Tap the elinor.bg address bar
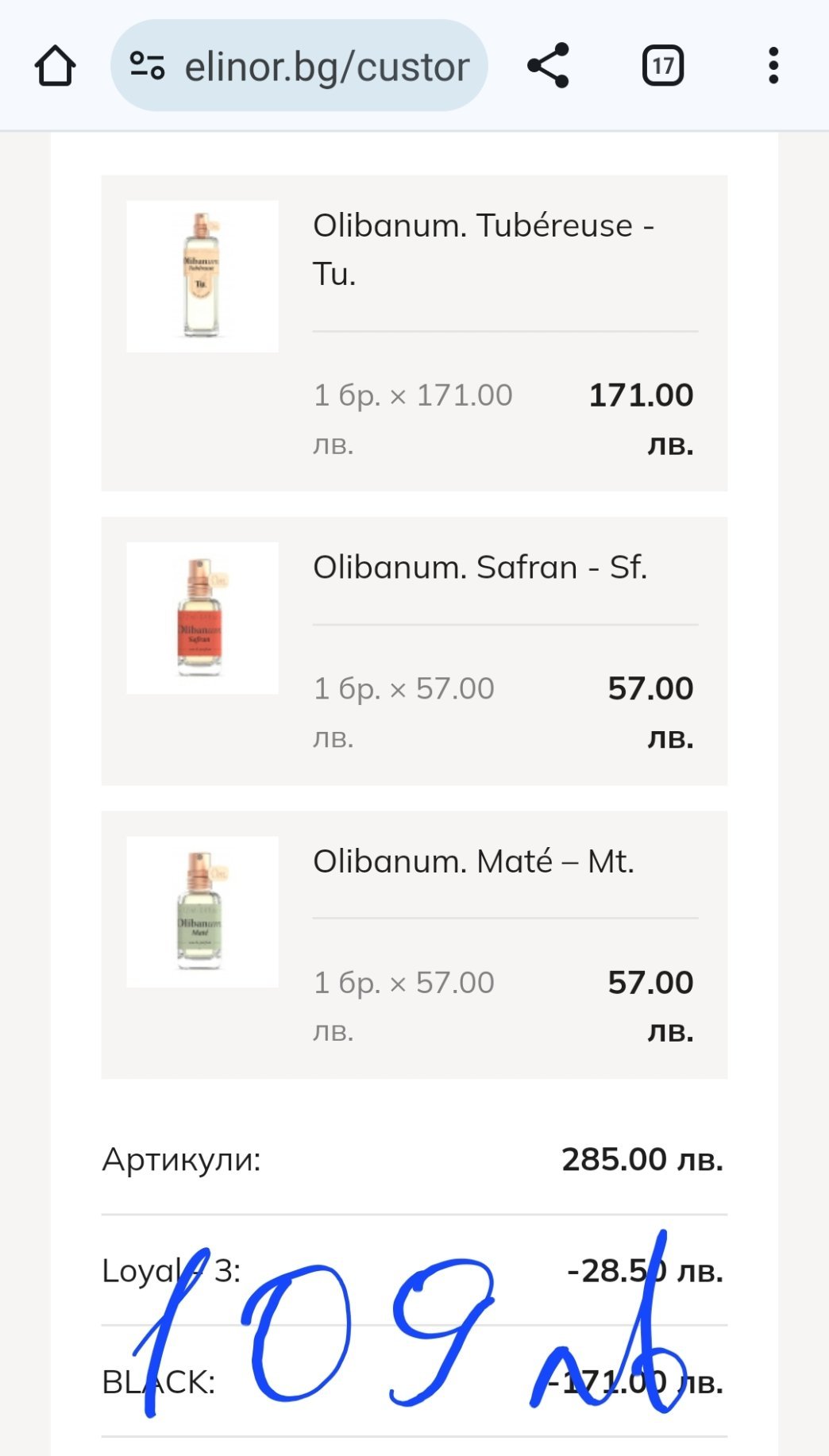Viewport: 829px width, 1456px height. point(326,67)
